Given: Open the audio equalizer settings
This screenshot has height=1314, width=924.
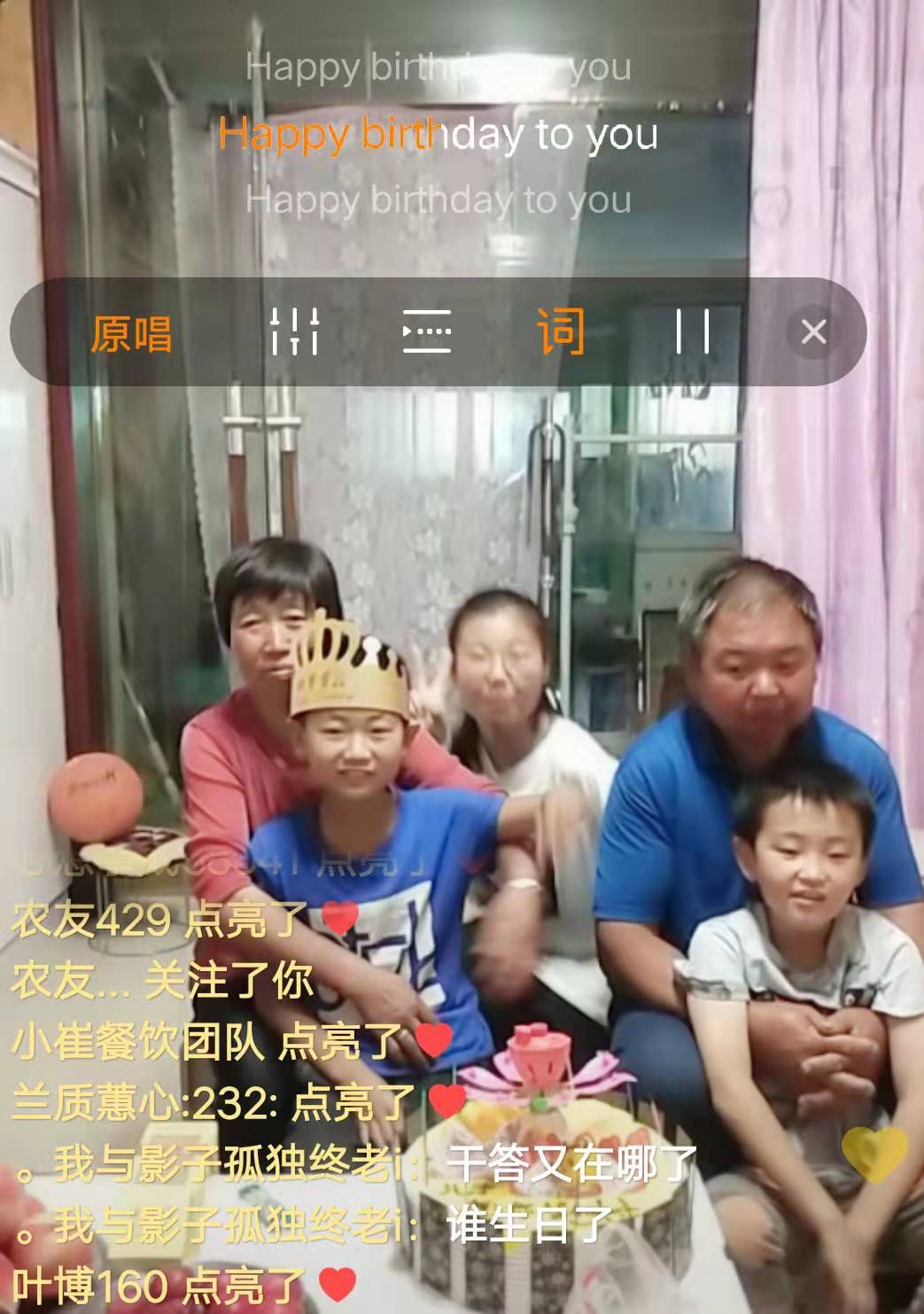Looking at the screenshot, I should pyautogui.click(x=294, y=333).
